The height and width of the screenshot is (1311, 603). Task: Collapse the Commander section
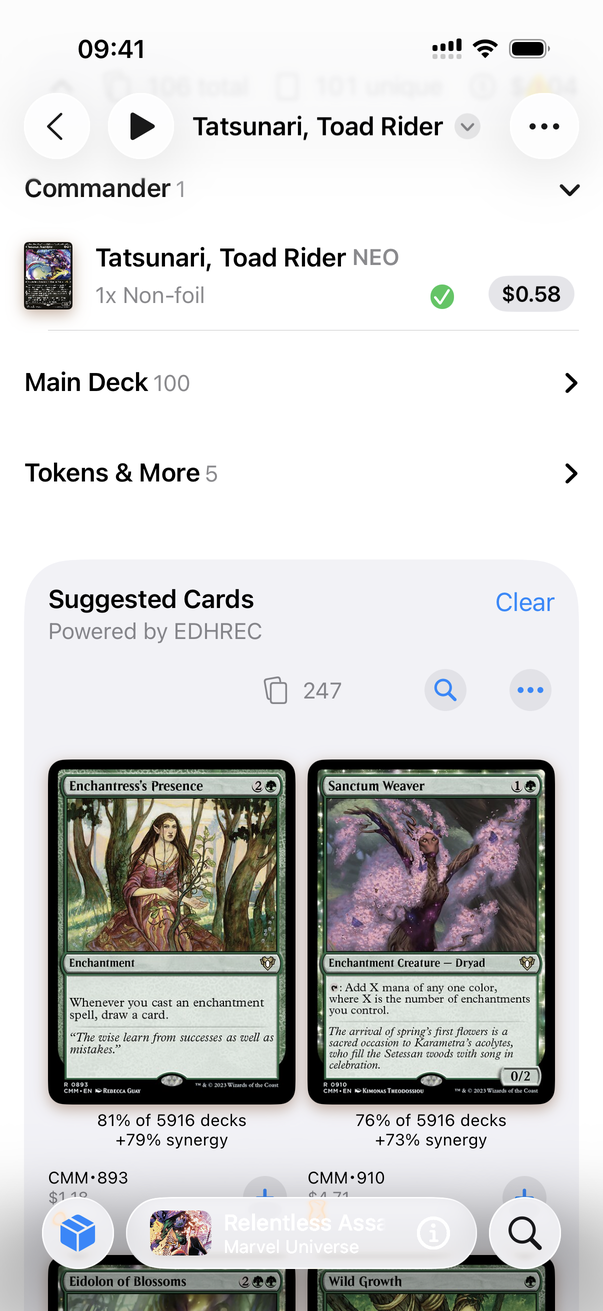pyautogui.click(x=570, y=189)
